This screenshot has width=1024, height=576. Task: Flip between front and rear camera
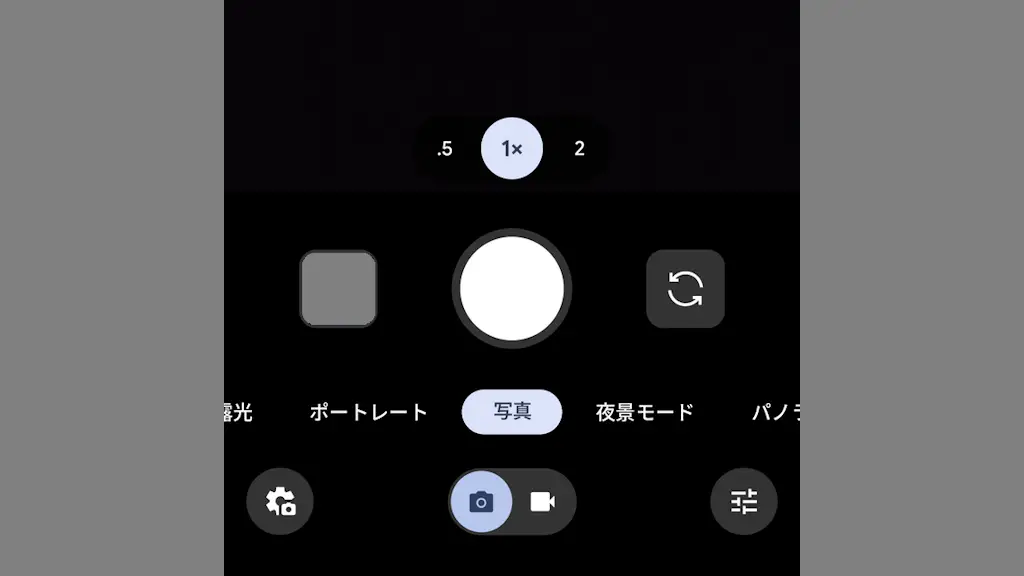685,289
